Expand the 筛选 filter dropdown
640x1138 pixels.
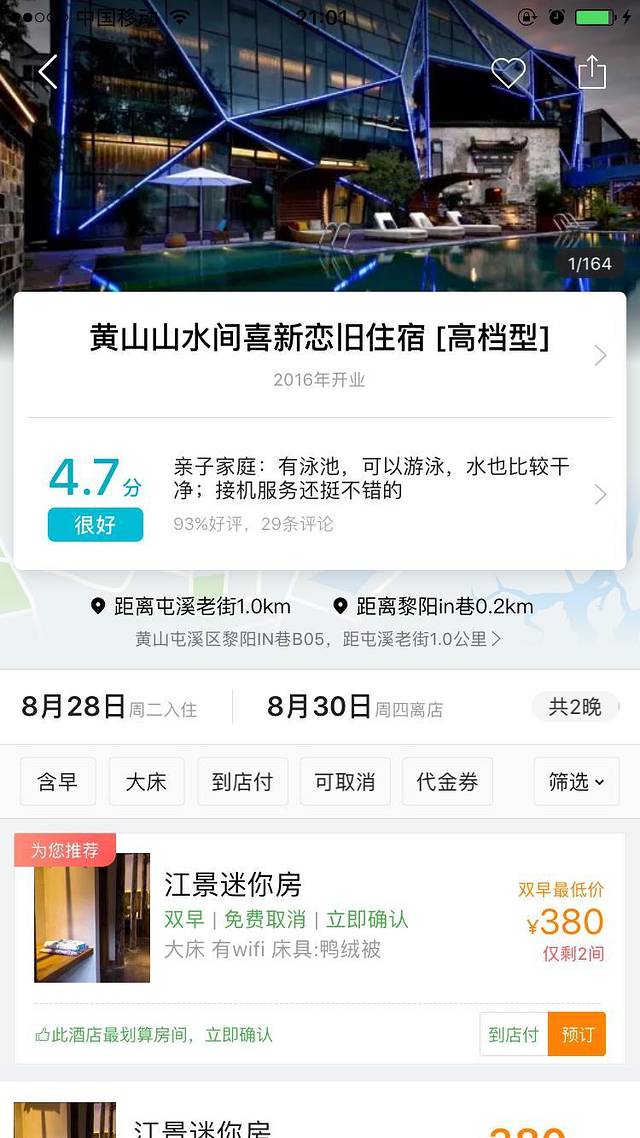[x=576, y=782]
